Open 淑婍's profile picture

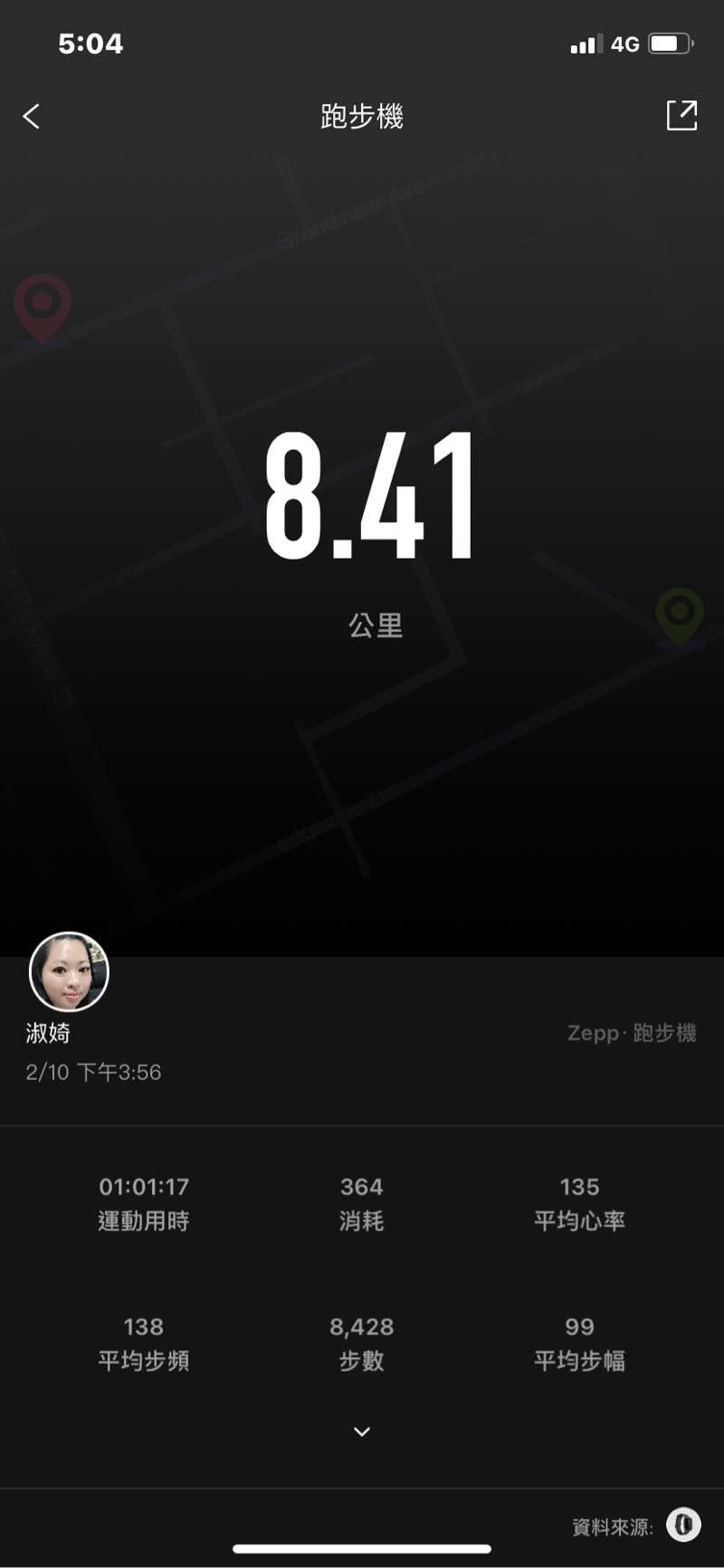[x=70, y=971]
